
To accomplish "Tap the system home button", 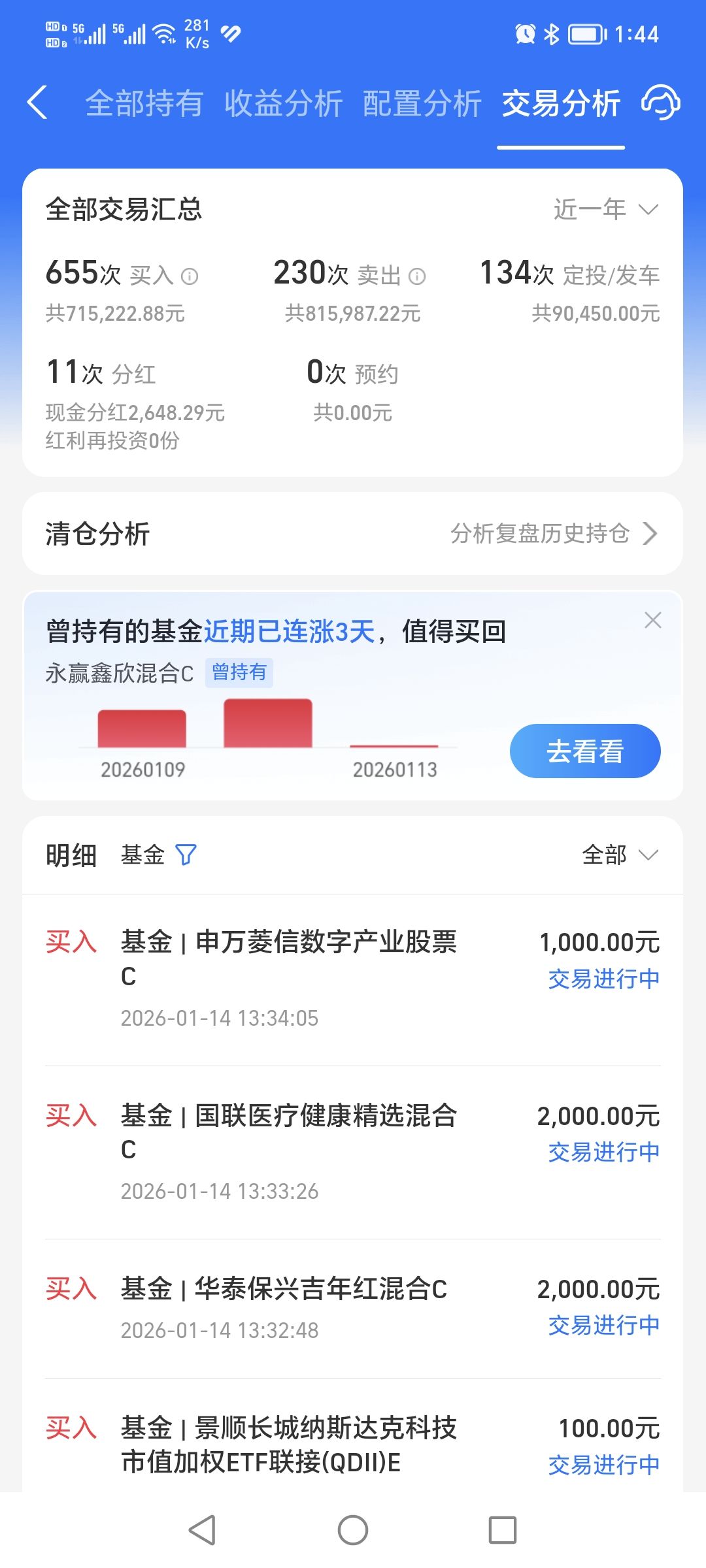I will [353, 1530].
